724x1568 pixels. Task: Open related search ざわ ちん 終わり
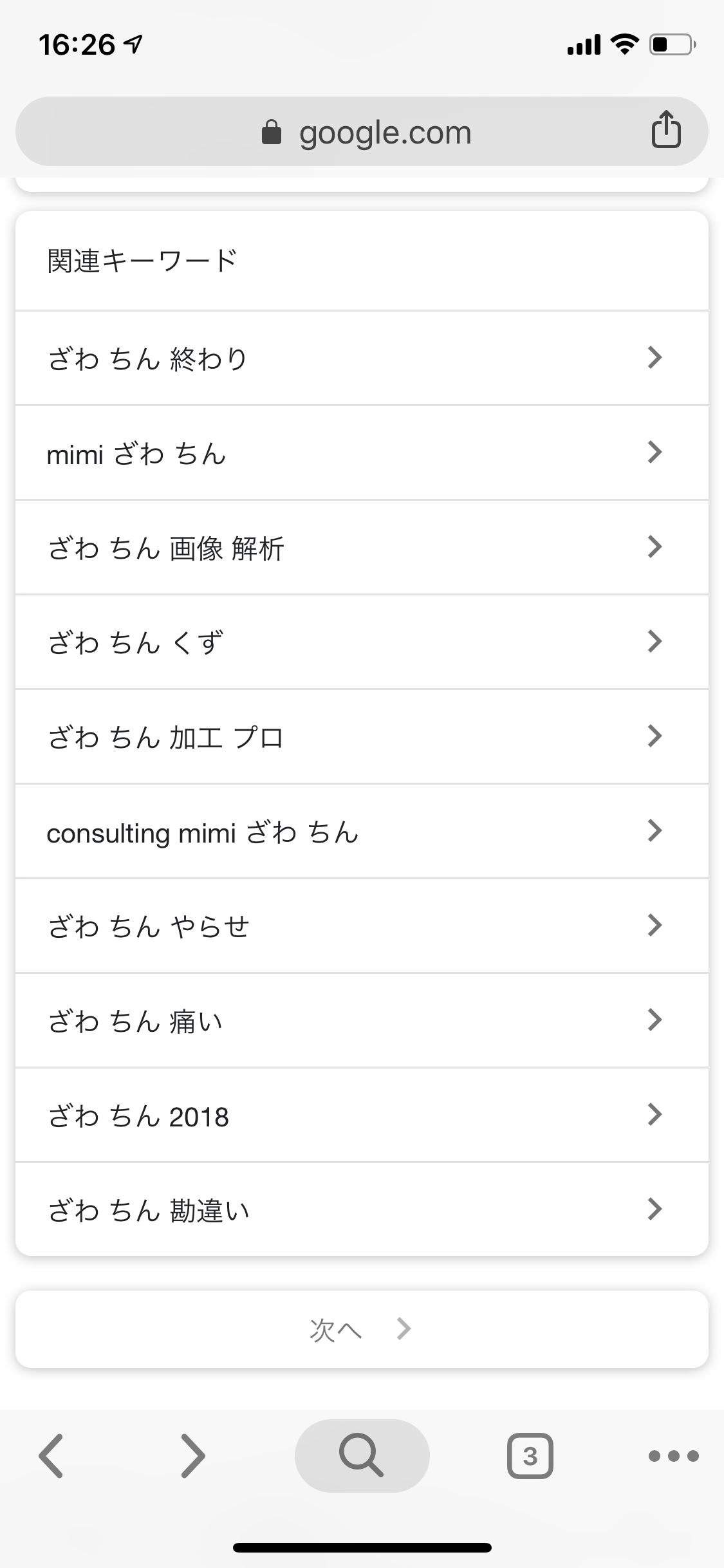pos(362,358)
